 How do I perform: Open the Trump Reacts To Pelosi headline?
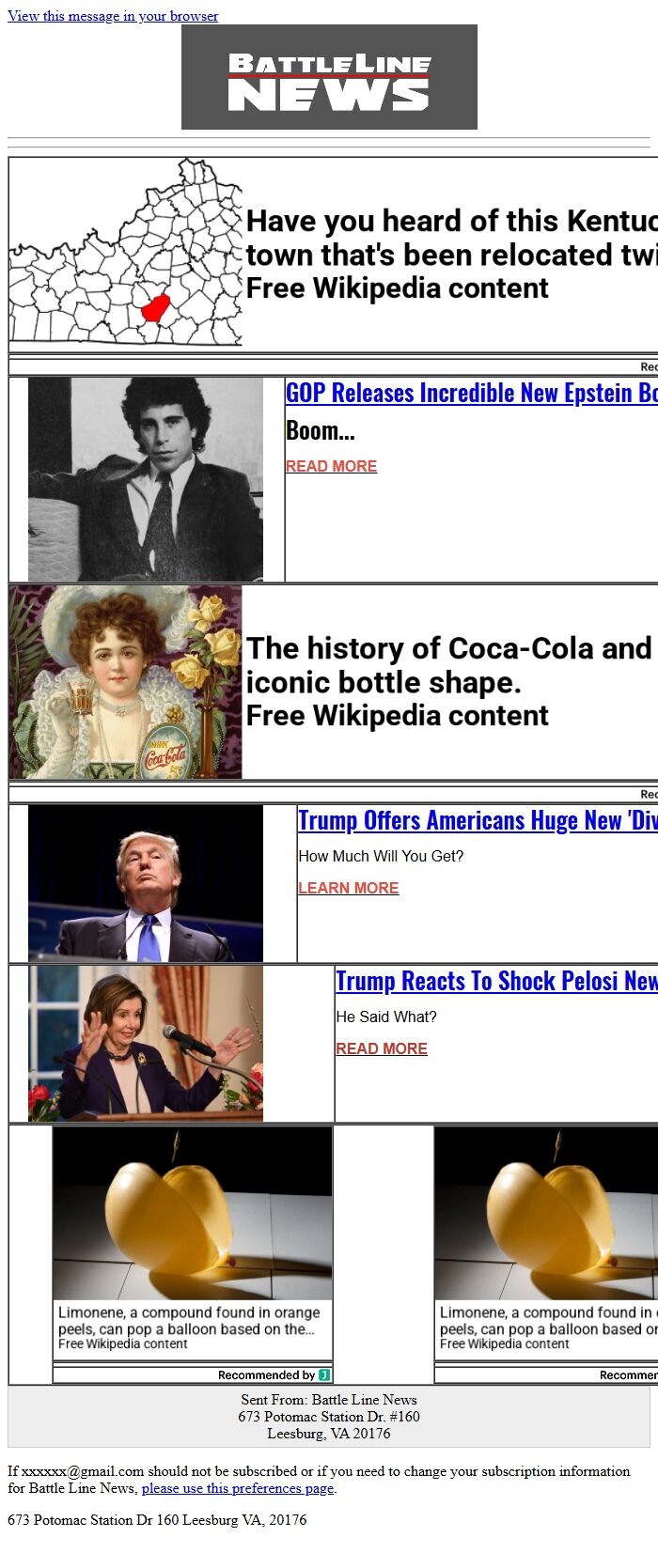(x=495, y=982)
